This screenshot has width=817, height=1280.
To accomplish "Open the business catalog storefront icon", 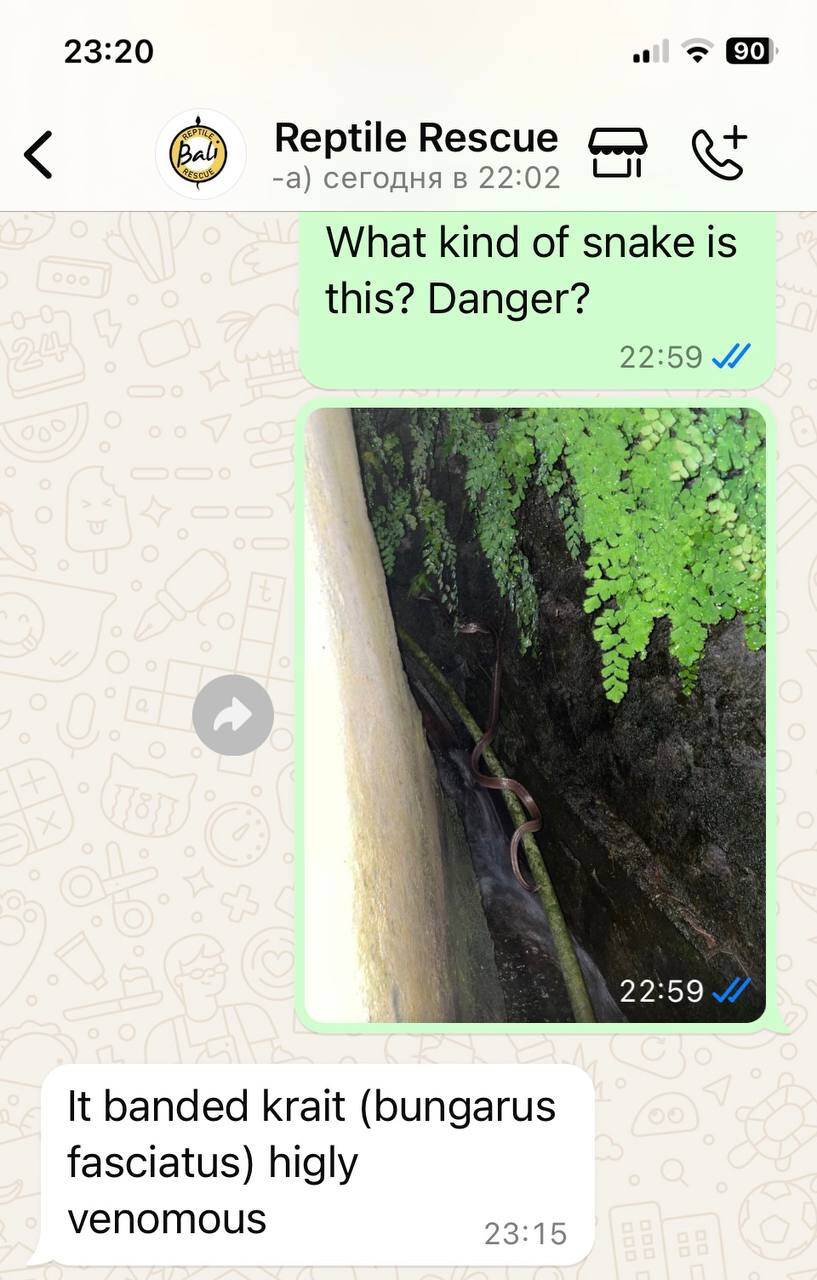I will pos(616,153).
